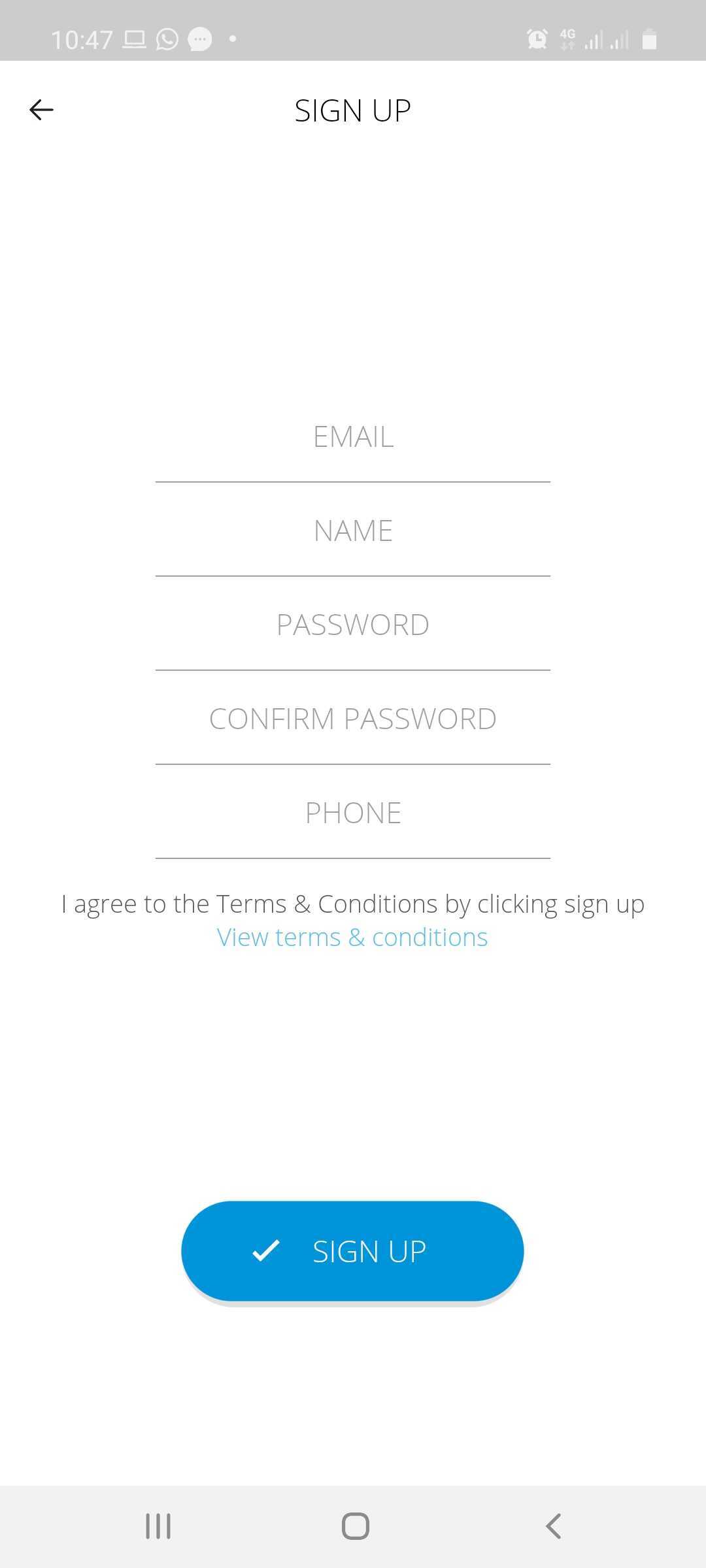Enter the PHONE field
706x1568 pixels.
[353, 813]
